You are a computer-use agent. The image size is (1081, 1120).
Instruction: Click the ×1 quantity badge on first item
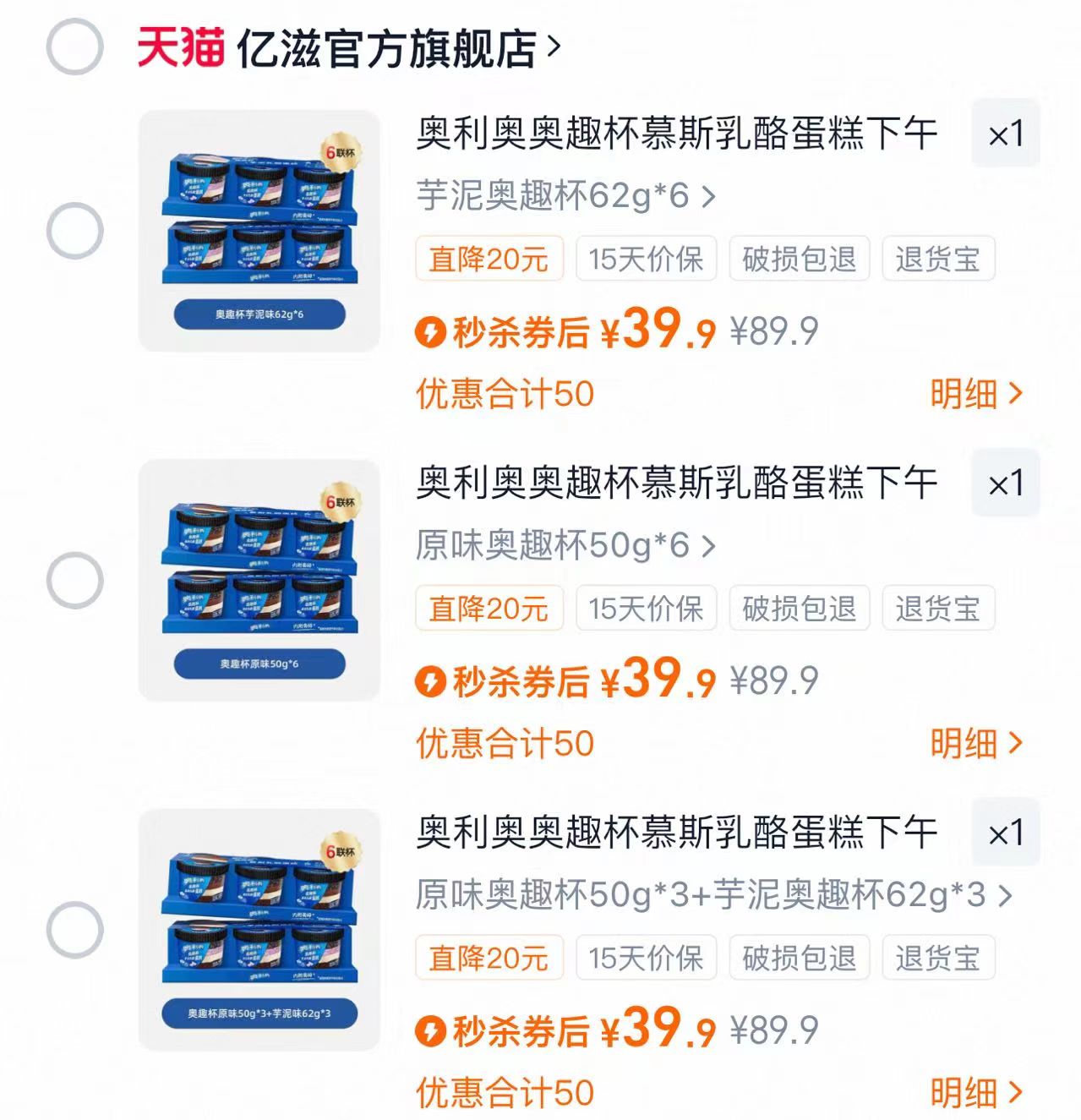(x=1005, y=133)
